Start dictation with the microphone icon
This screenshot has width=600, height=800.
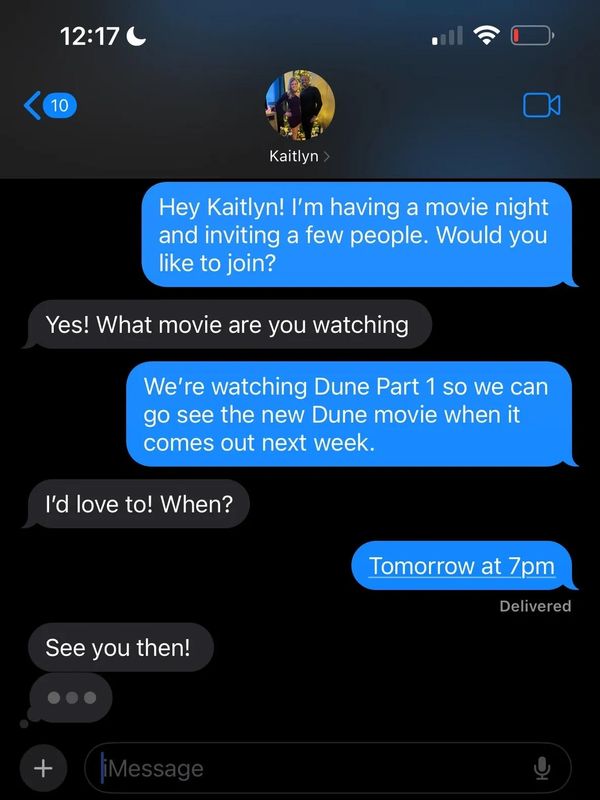click(542, 768)
